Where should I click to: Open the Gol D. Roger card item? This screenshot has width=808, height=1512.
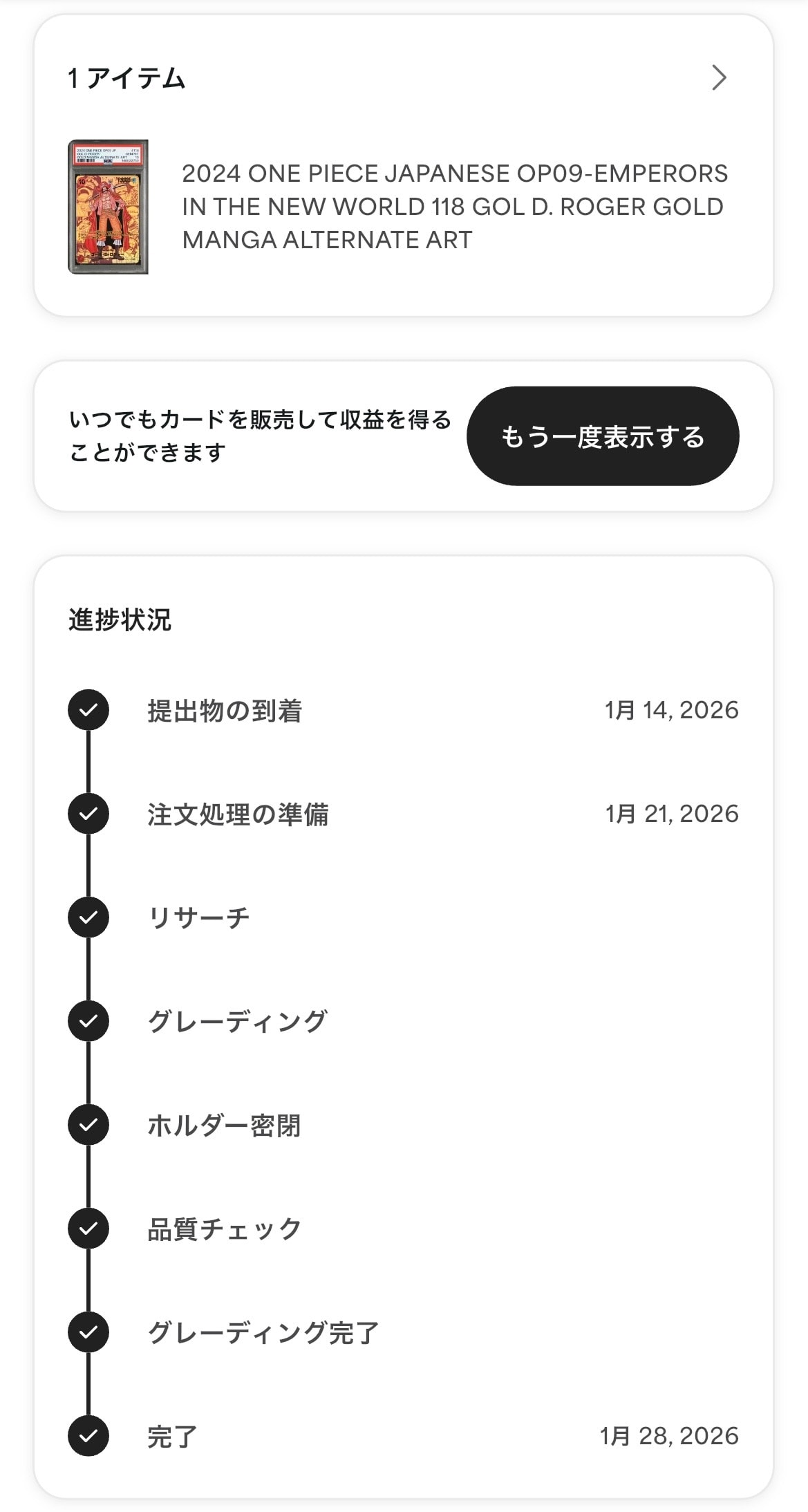click(403, 207)
